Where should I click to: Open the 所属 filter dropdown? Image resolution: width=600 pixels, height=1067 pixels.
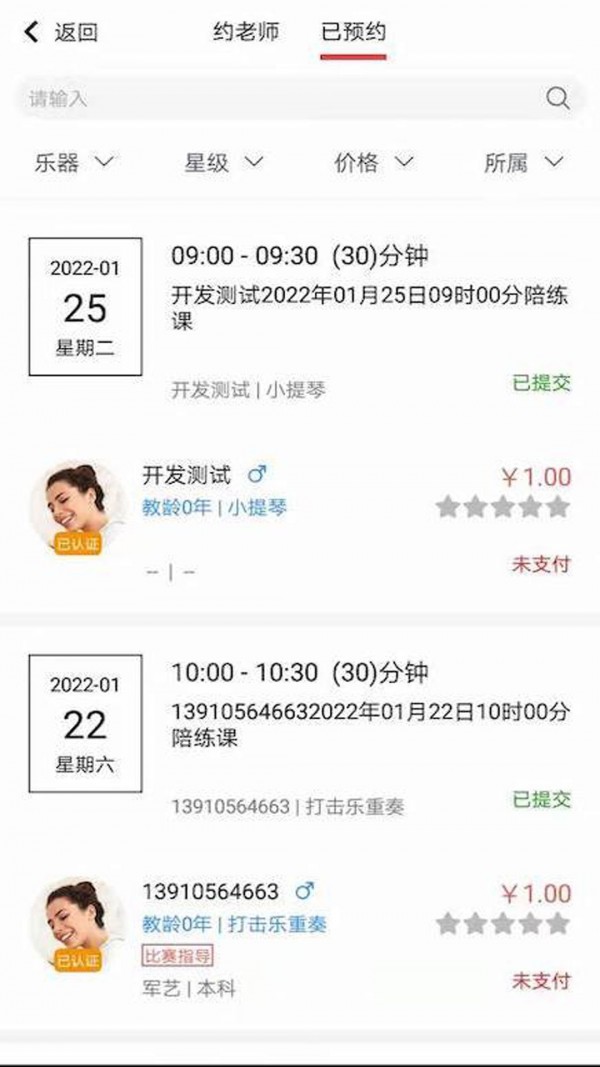pyautogui.click(x=524, y=163)
